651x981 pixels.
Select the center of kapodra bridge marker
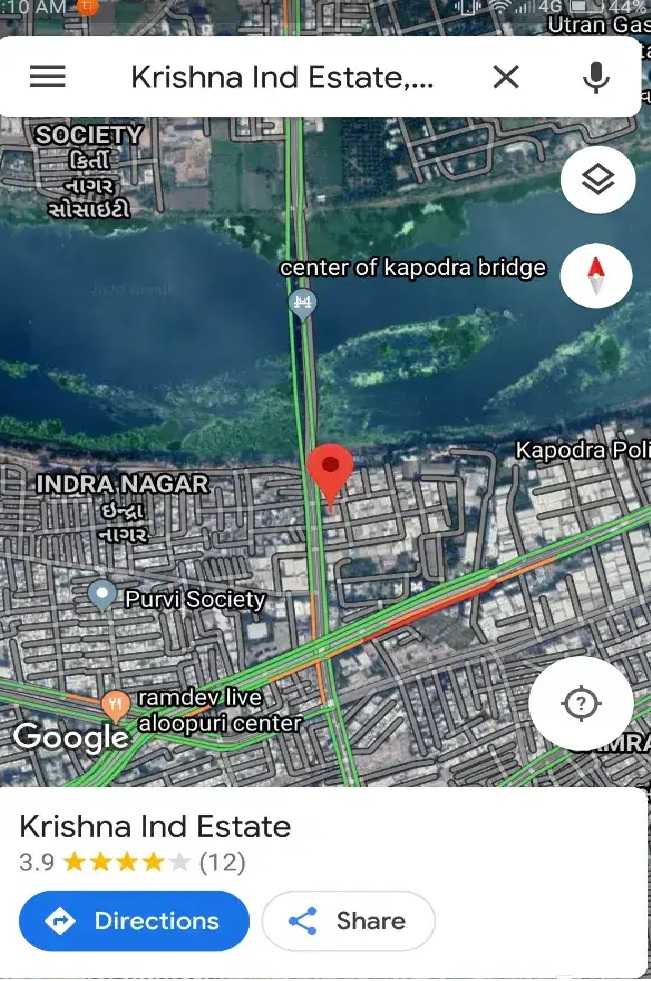click(303, 302)
